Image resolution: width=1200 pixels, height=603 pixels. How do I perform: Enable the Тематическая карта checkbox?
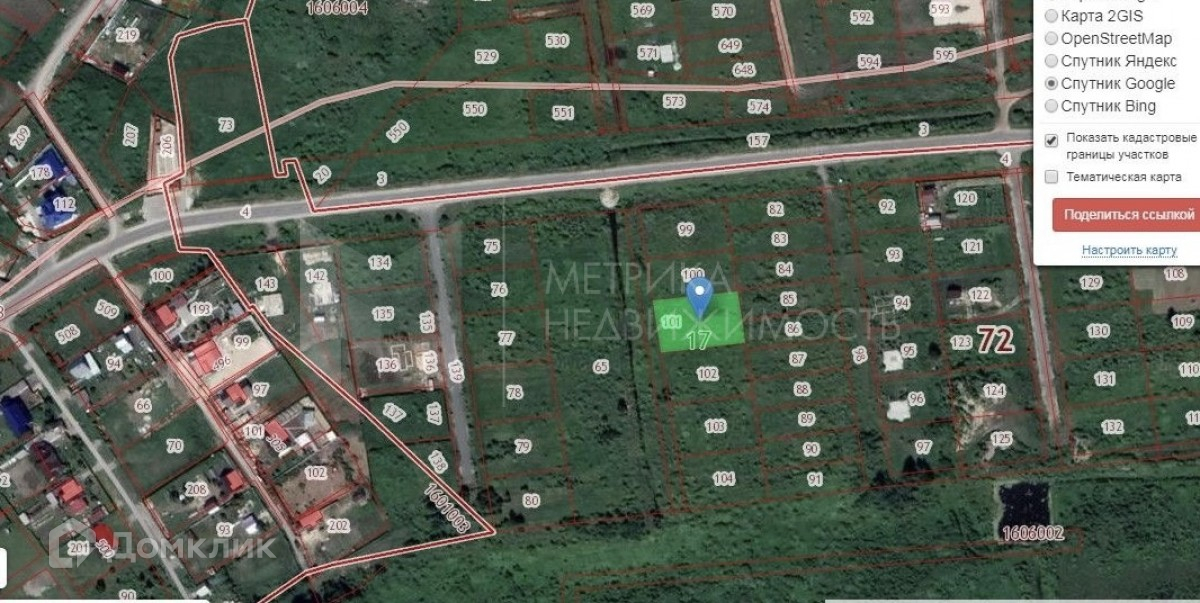tap(1051, 177)
